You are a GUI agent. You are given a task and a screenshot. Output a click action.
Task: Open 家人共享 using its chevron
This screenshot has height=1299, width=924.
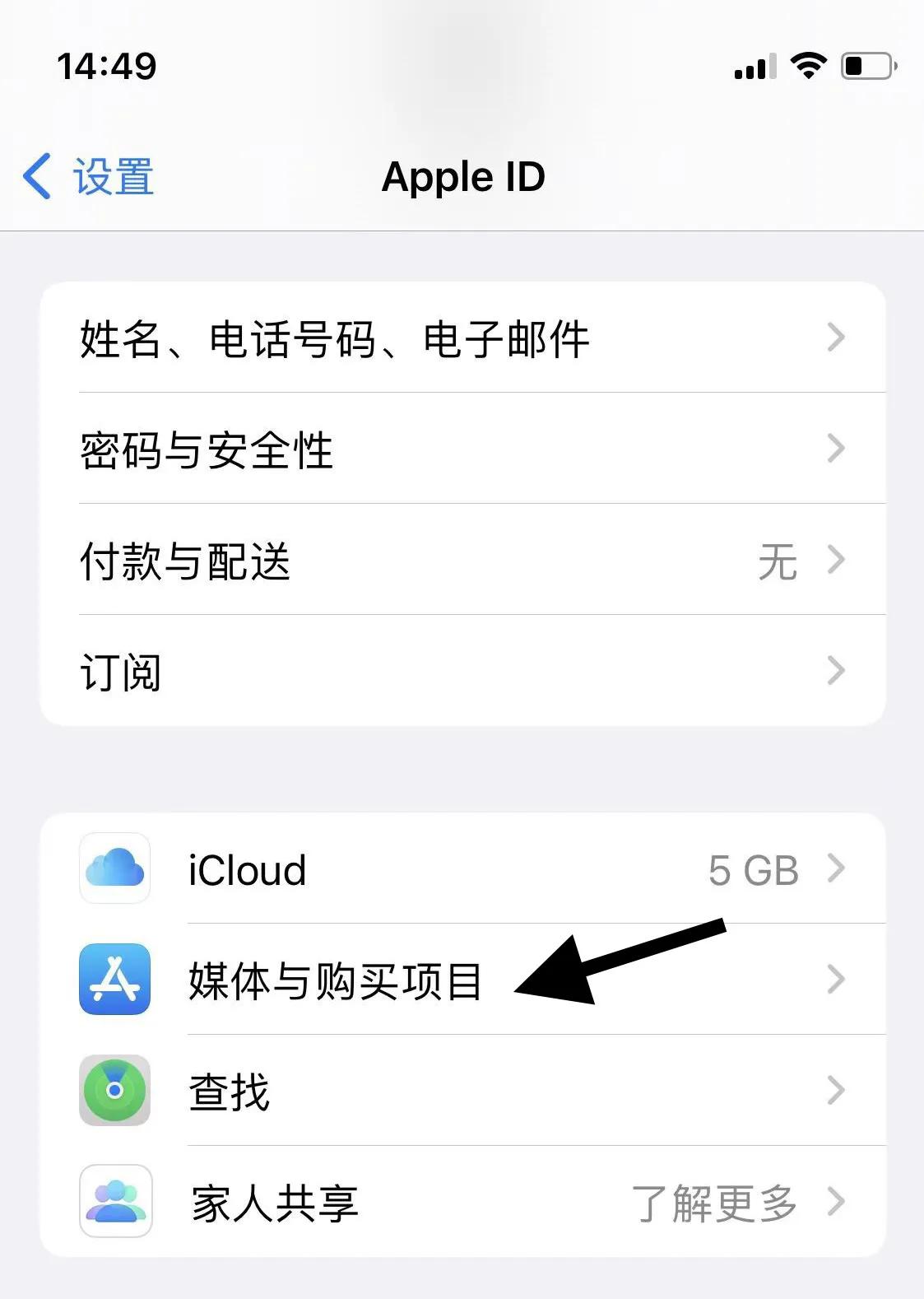(x=838, y=1204)
